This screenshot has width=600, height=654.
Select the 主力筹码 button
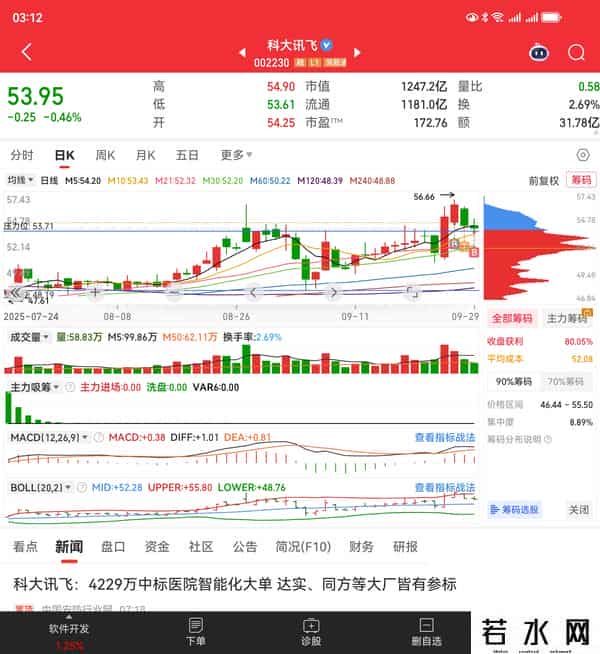point(568,318)
